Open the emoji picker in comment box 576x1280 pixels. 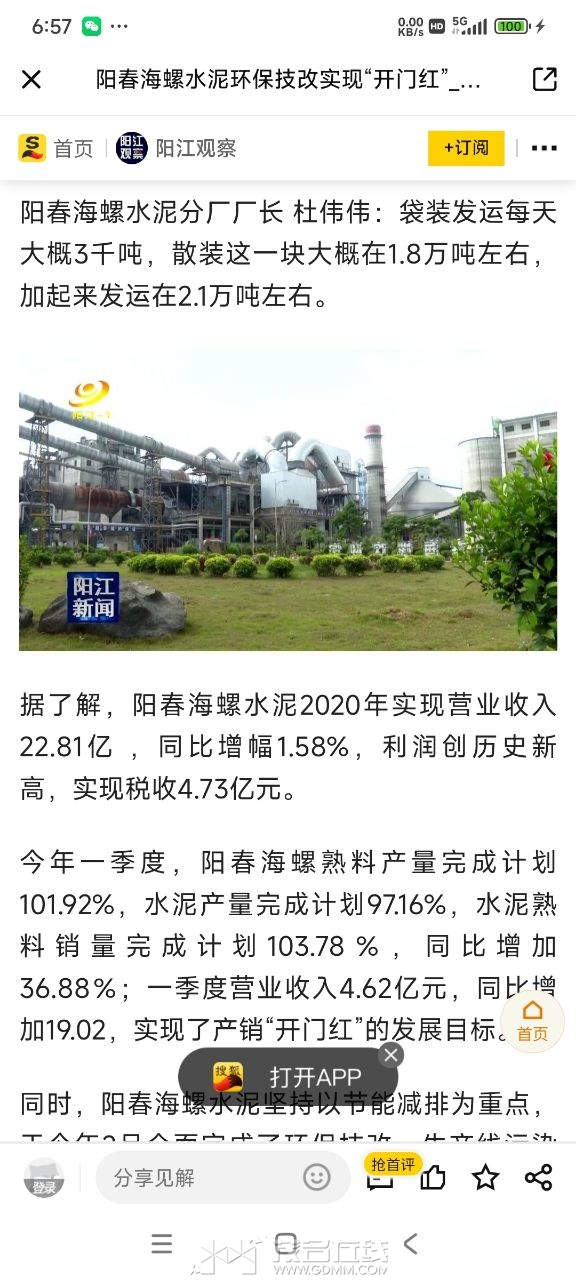point(317,1177)
